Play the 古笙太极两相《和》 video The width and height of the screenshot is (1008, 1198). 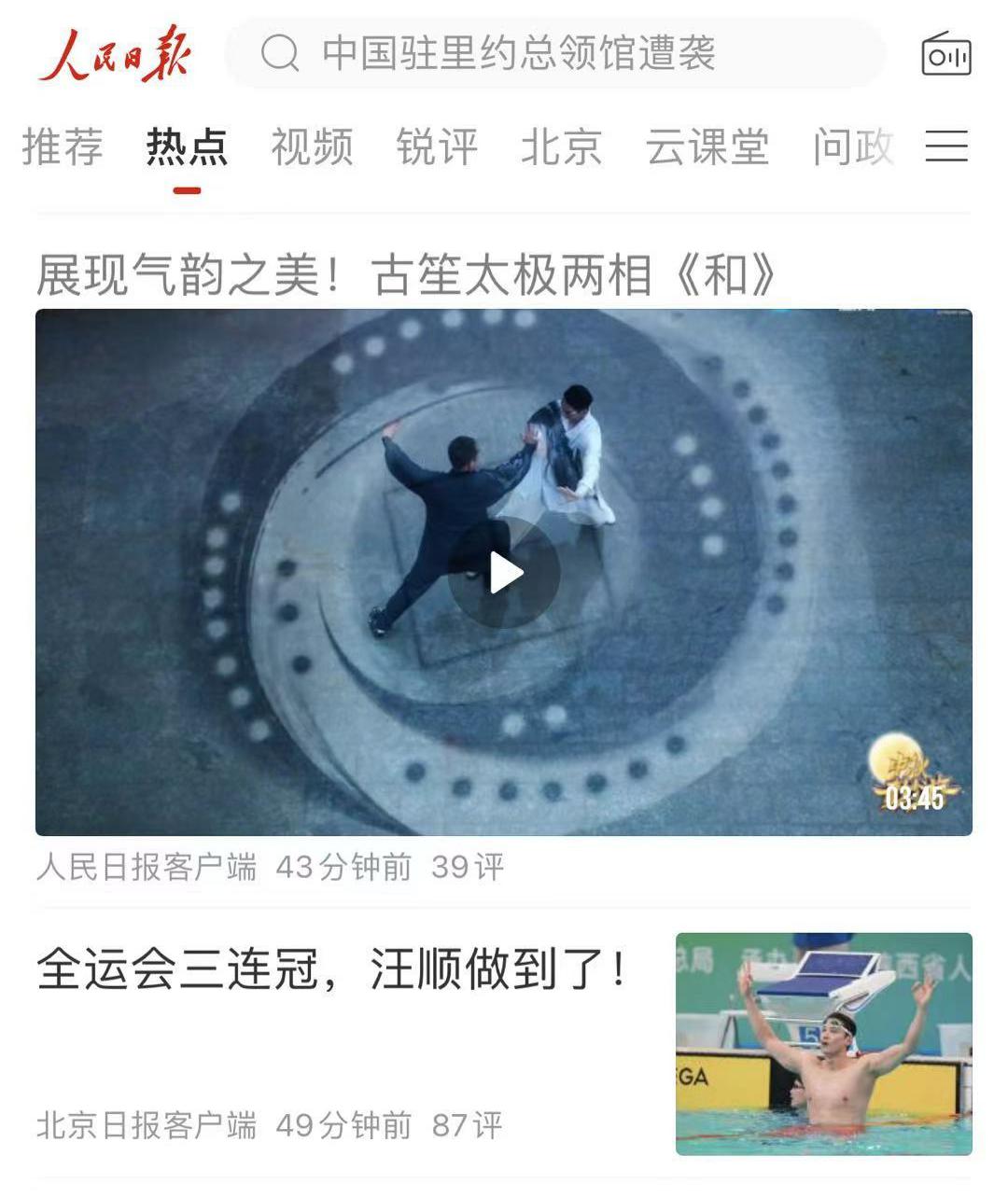(x=504, y=573)
